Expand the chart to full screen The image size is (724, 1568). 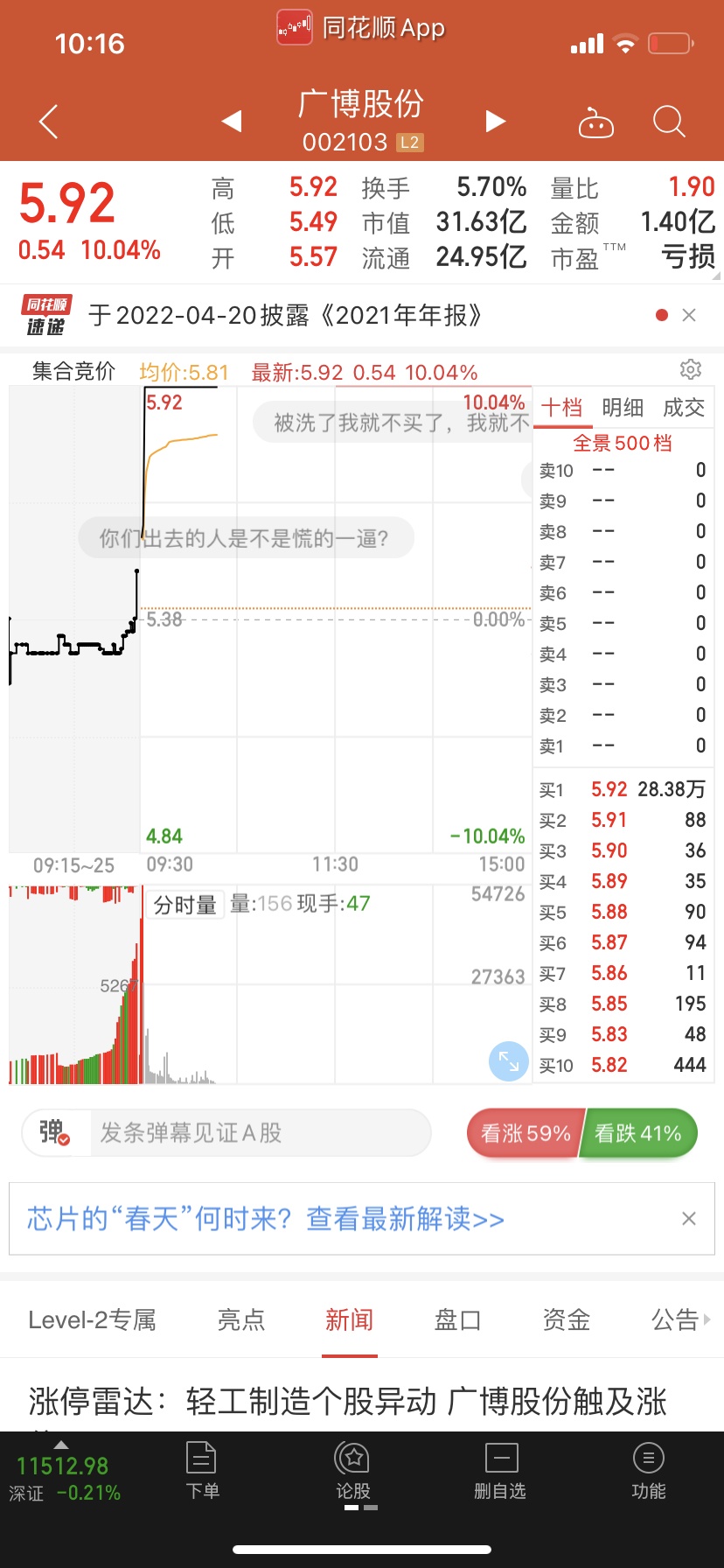click(509, 1061)
